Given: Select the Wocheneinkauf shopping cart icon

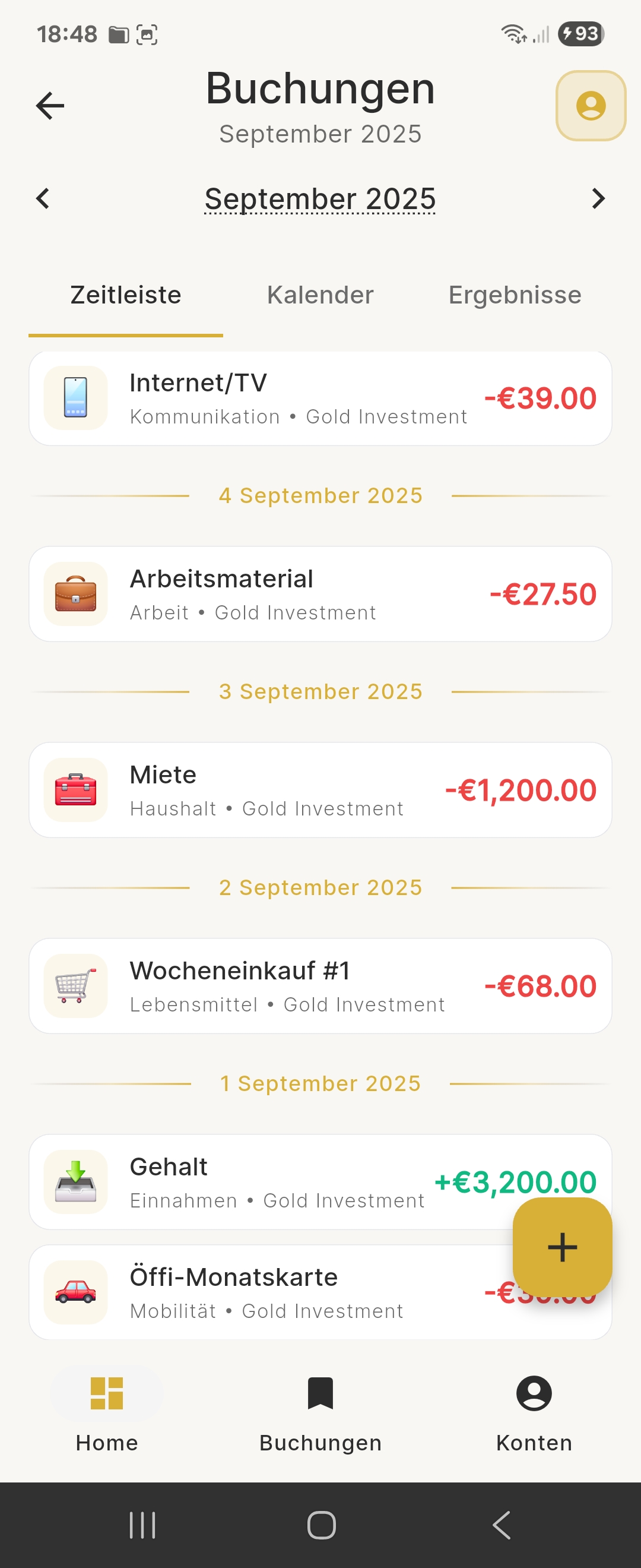Looking at the screenshot, I should tap(75, 986).
